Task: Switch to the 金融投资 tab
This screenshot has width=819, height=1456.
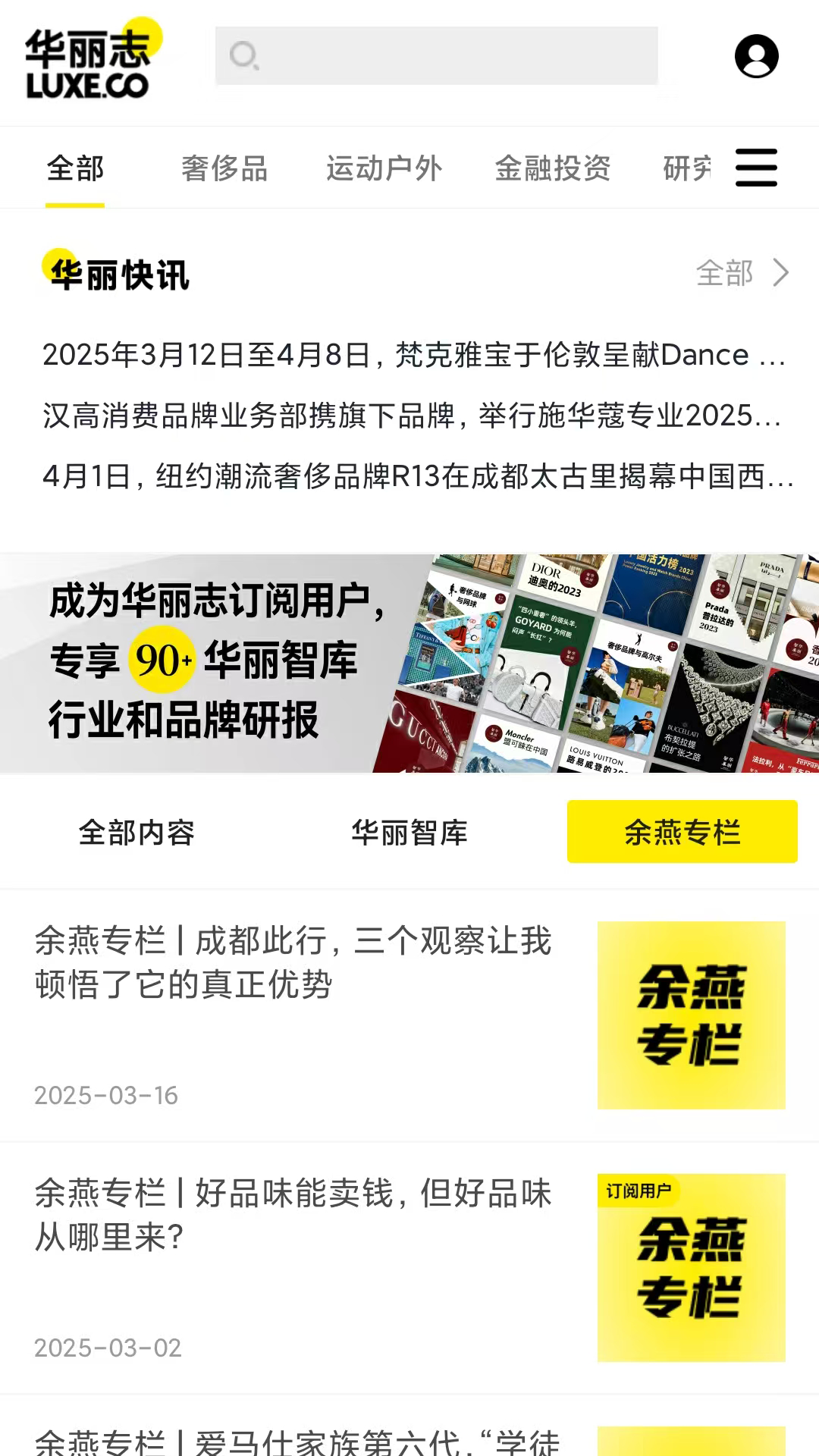Action: click(x=554, y=168)
